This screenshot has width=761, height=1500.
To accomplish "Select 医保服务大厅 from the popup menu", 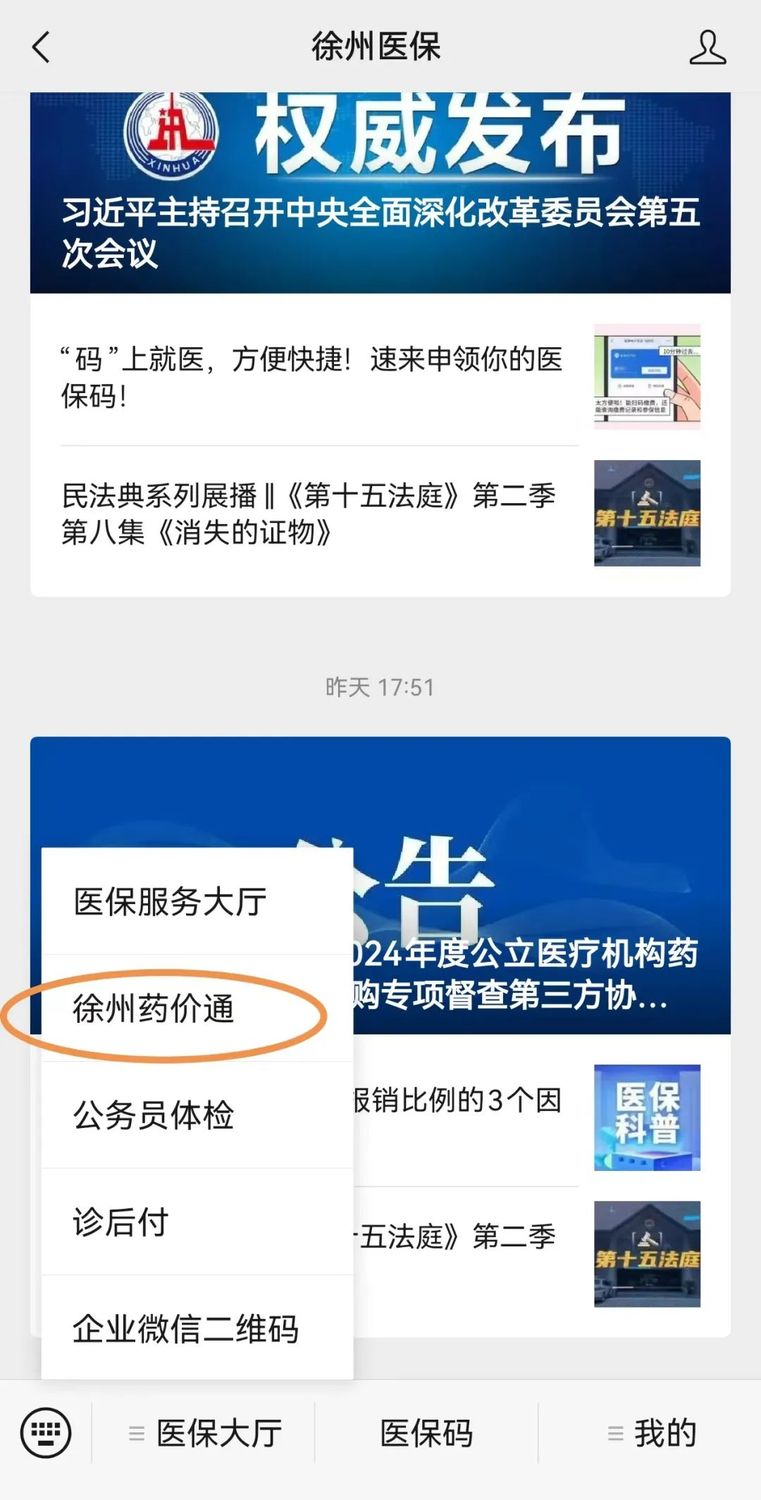I will point(170,901).
